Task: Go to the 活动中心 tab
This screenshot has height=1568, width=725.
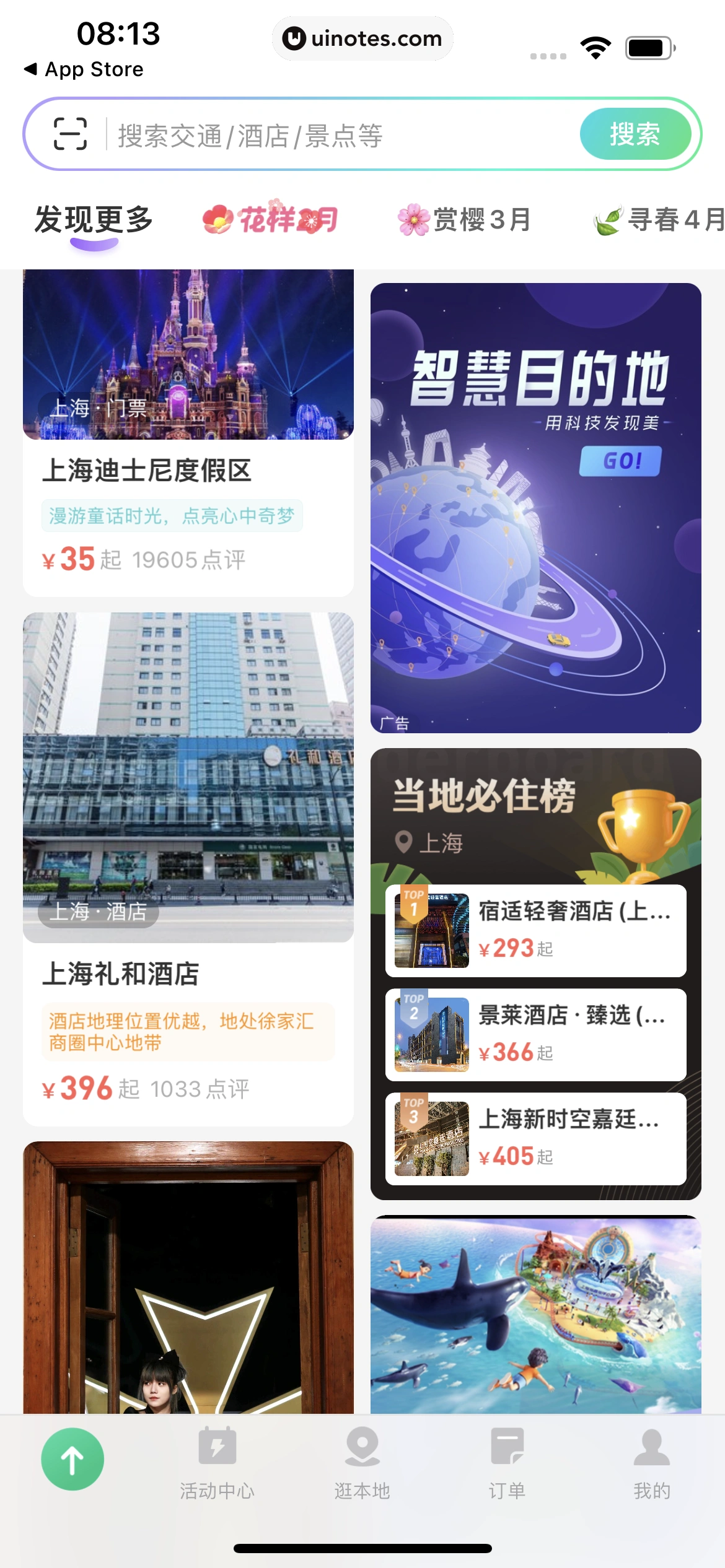Action: pyautogui.click(x=217, y=1463)
